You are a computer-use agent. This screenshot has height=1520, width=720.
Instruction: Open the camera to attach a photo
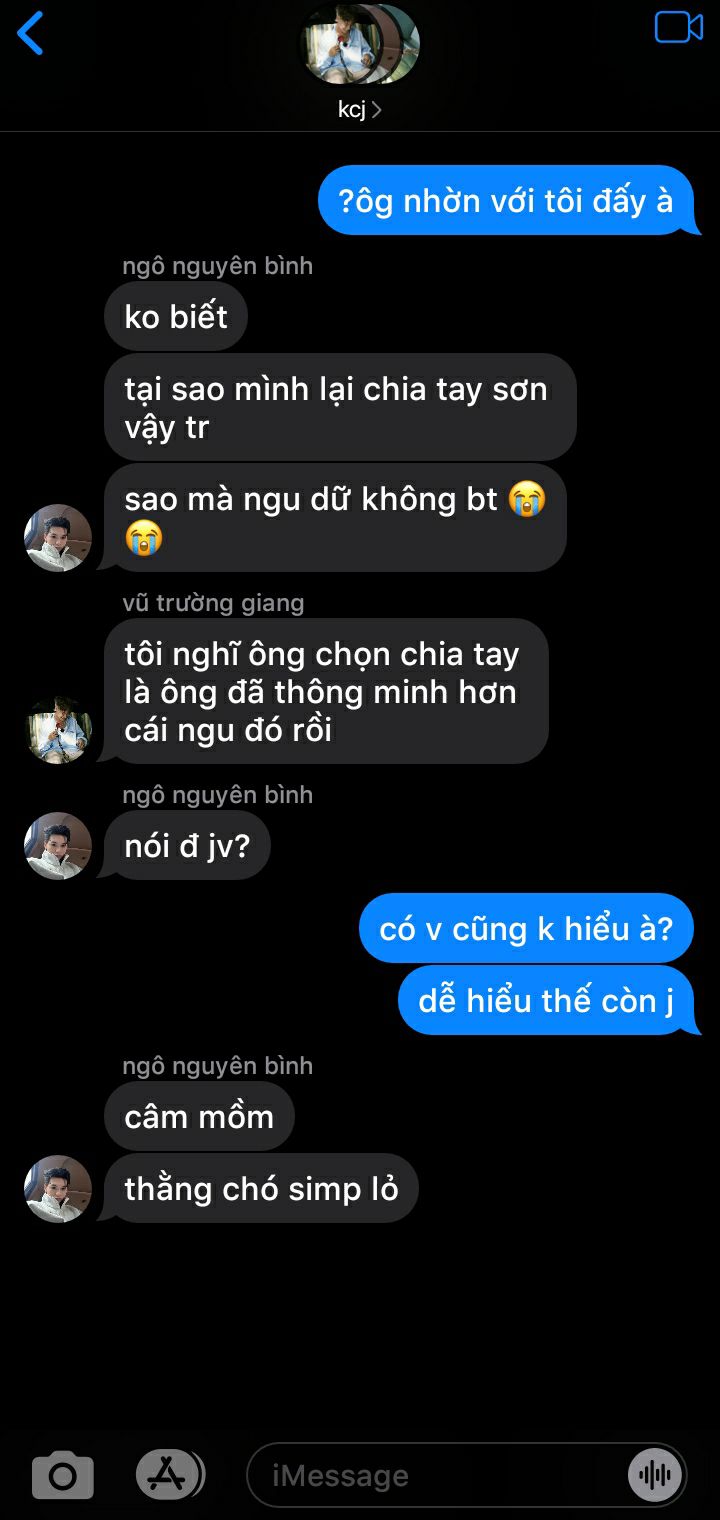tap(62, 1475)
